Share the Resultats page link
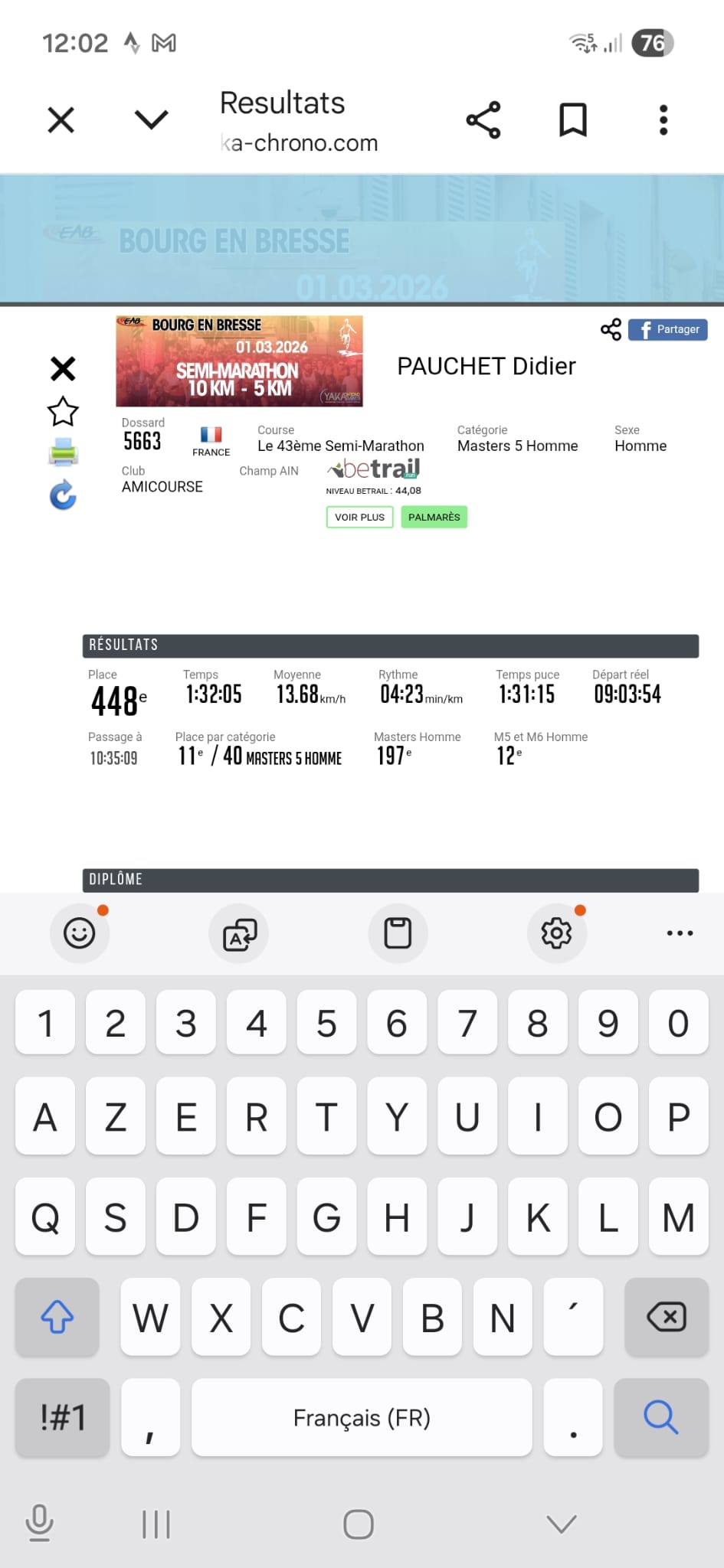Image resolution: width=724 pixels, height=1568 pixels. [483, 120]
